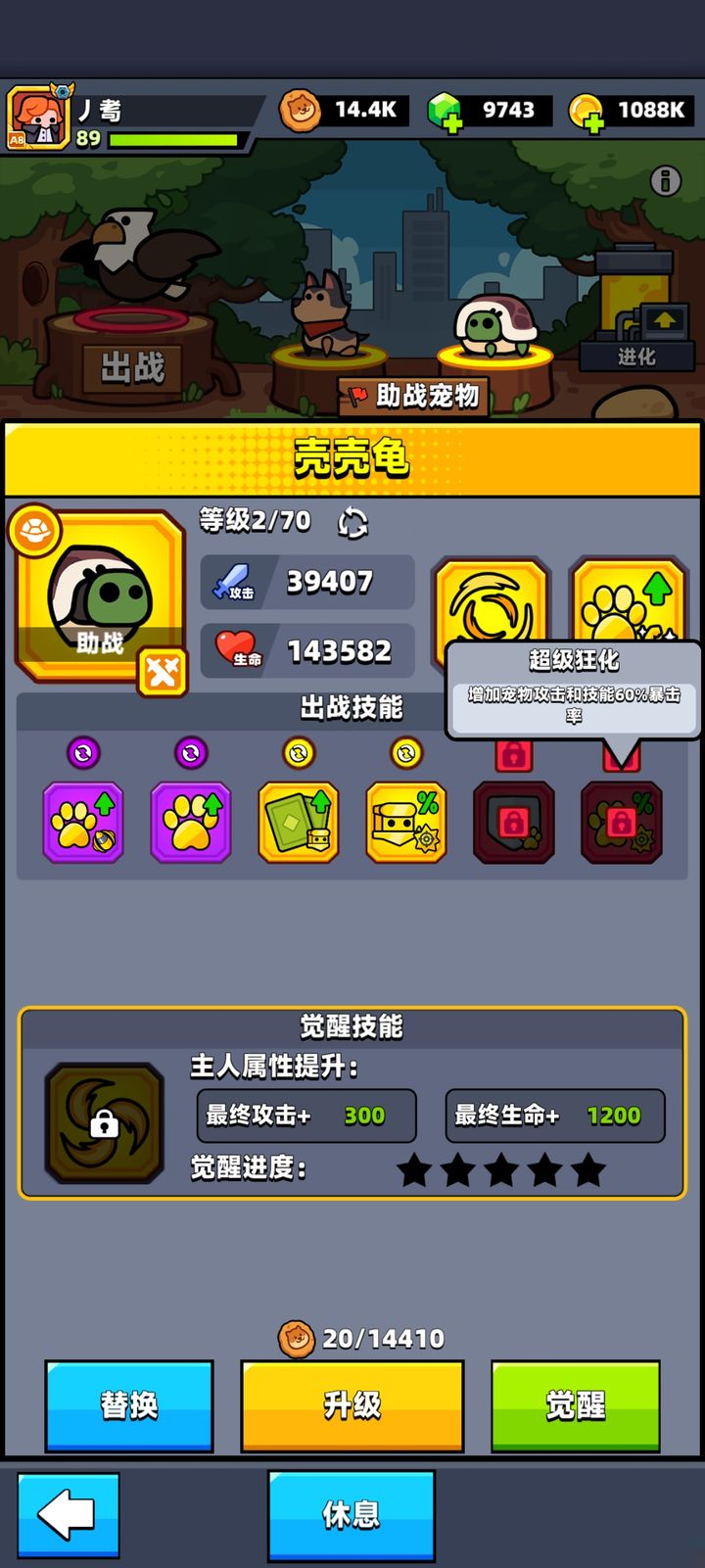The width and height of the screenshot is (705, 1568).
Task: Select the Super Frenzy skill icon
Action: (622, 823)
